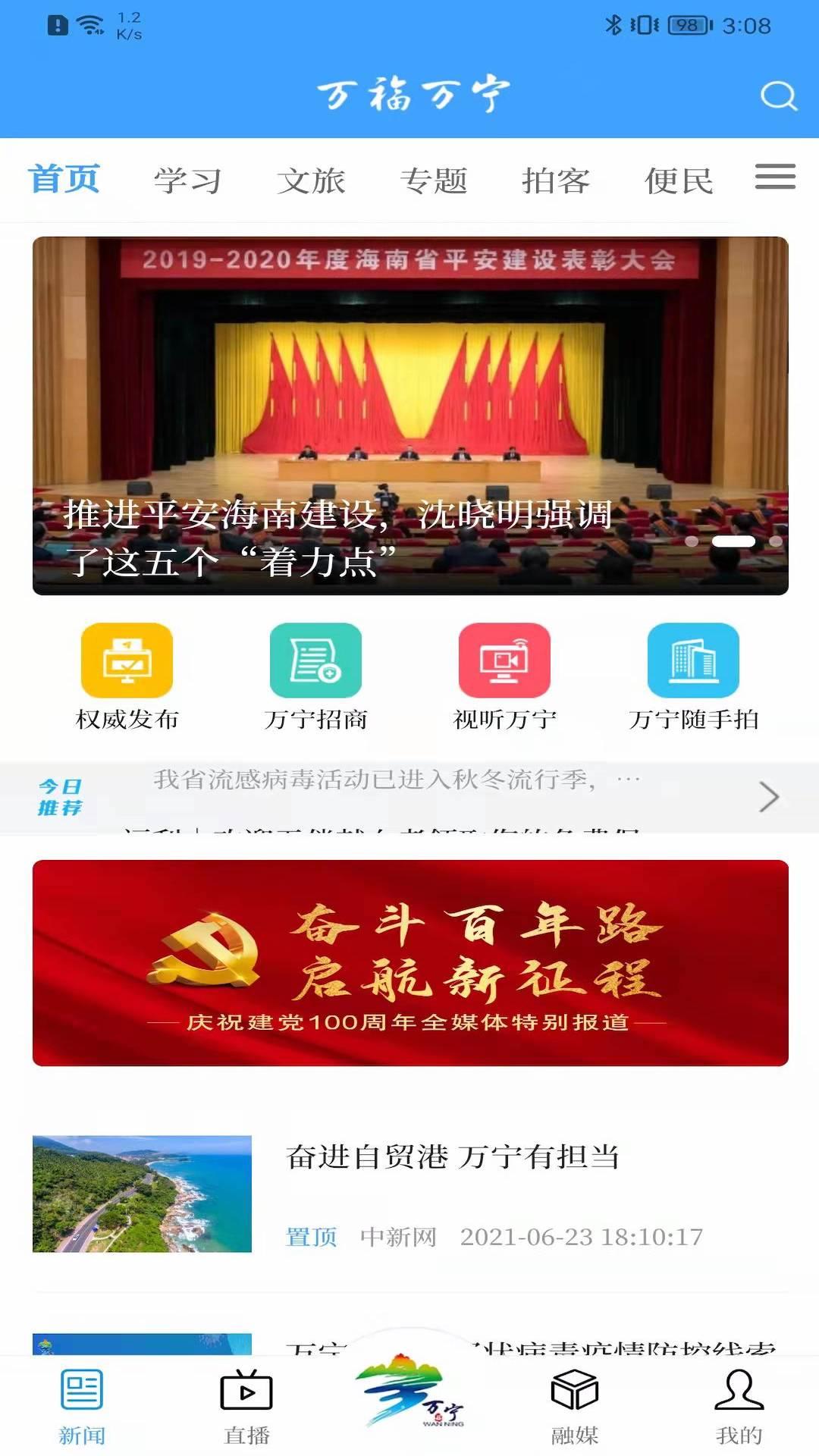This screenshot has width=819, height=1456.
Task: Tap the right arrow next to 今日推荐 ticker
Action: (x=768, y=798)
